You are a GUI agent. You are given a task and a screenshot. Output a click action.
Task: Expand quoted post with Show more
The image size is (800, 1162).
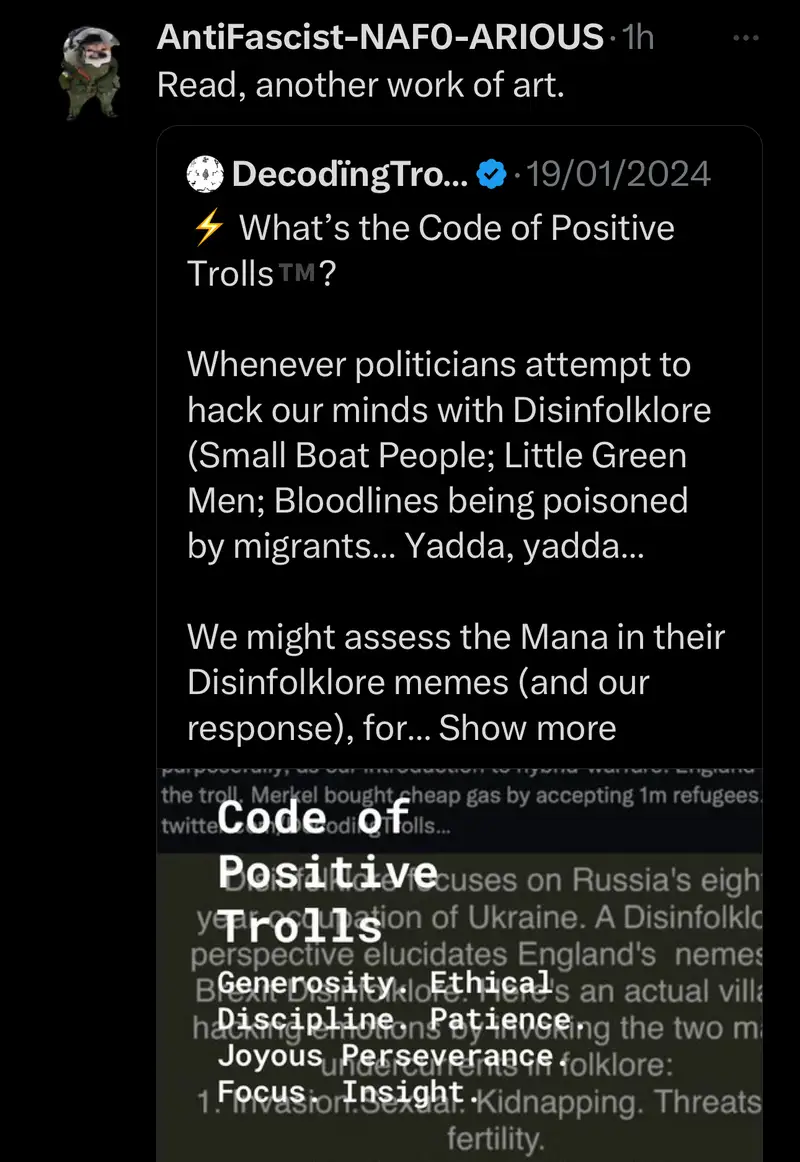pyautogui.click(x=527, y=728)
